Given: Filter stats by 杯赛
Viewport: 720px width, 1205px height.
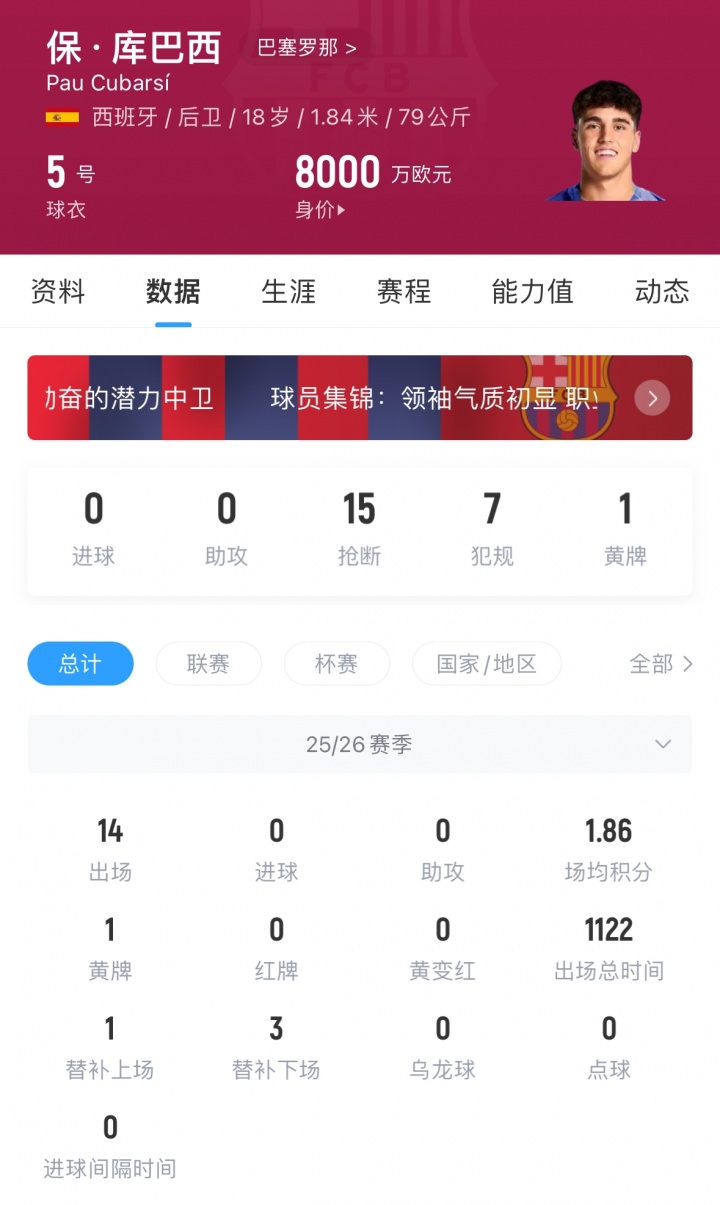Looking at the screenshot, I should pyautogui.click(x=336, y=664).
